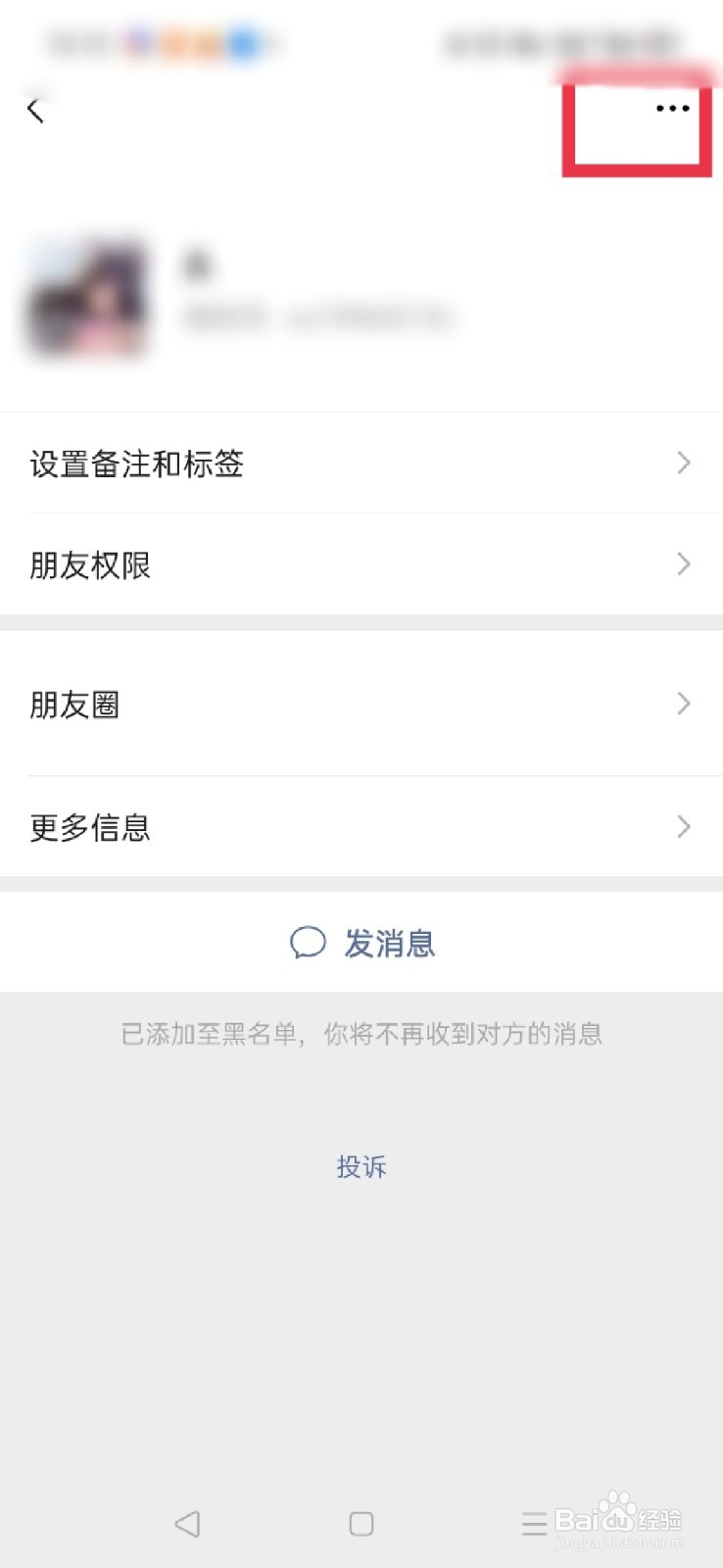
Task: Expand 更多信息 with its chevron
Action: [683, 827]
